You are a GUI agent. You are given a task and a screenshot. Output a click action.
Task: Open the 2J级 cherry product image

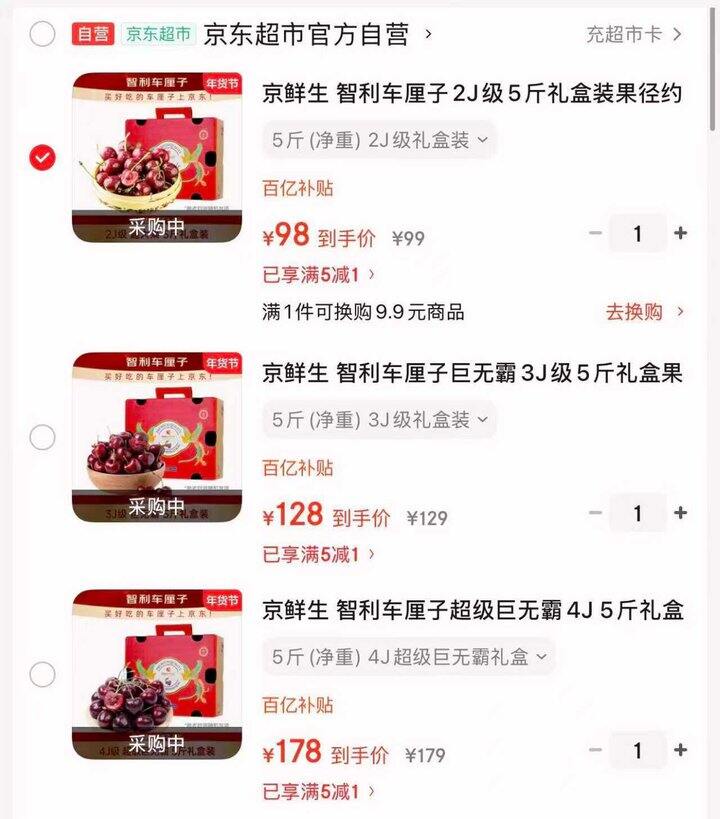156,157
